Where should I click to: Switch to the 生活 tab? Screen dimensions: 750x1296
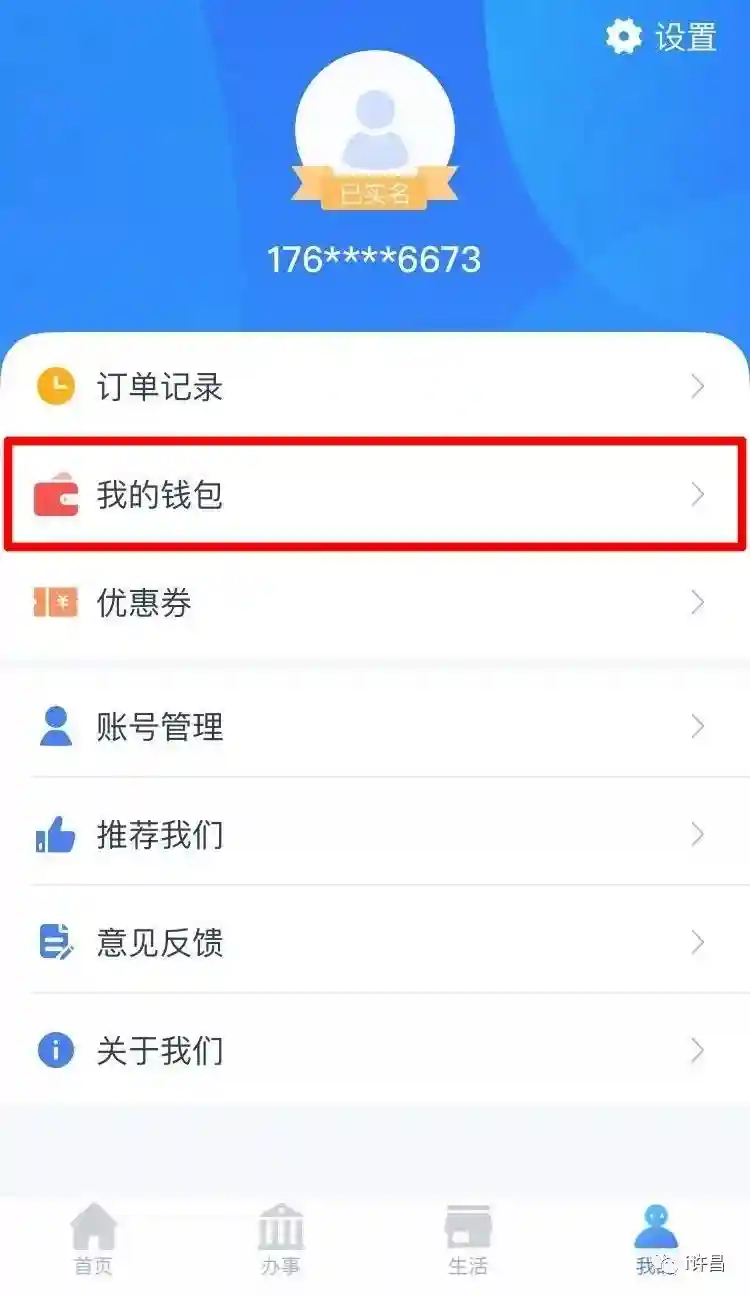[x=467, y=1240]
